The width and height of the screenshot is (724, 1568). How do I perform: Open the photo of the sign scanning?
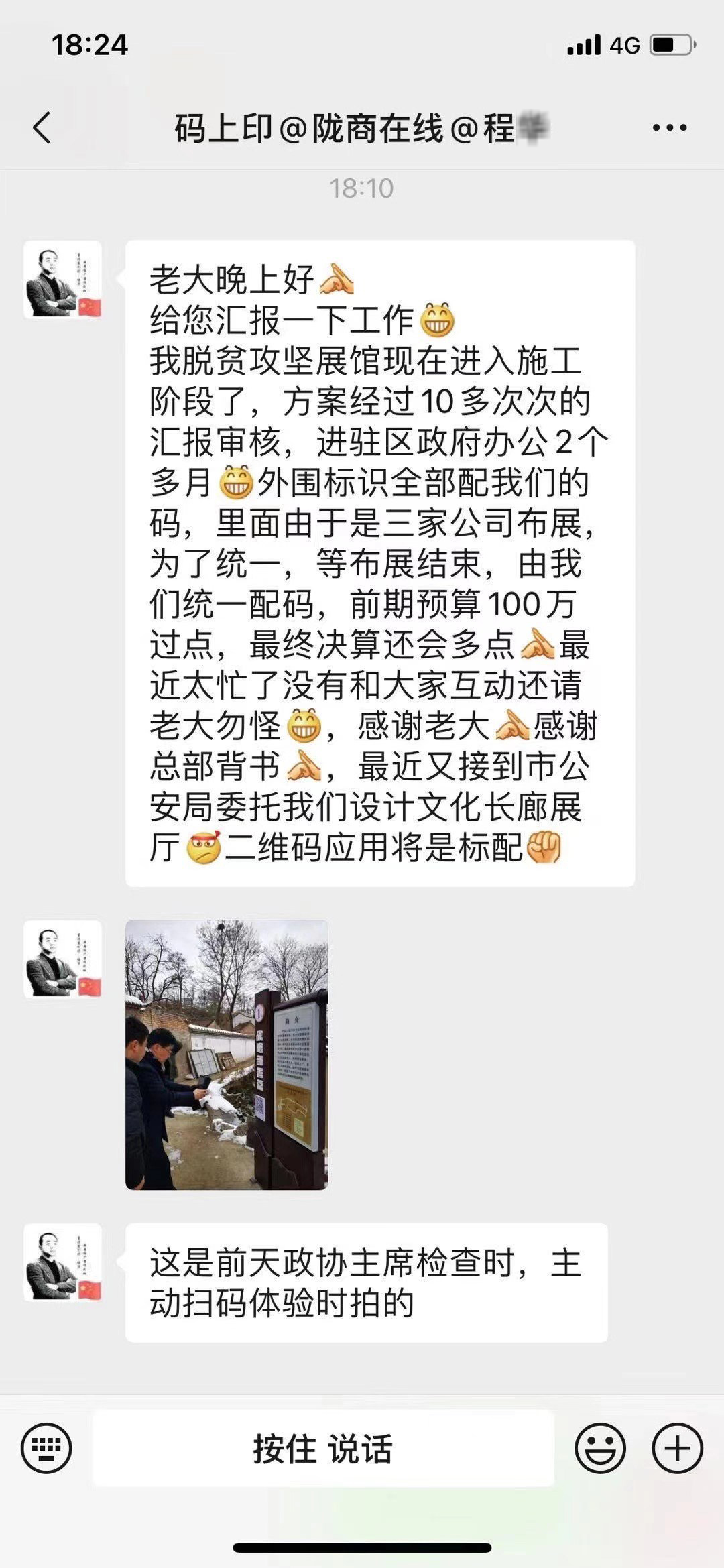(x=227, y=1054)
